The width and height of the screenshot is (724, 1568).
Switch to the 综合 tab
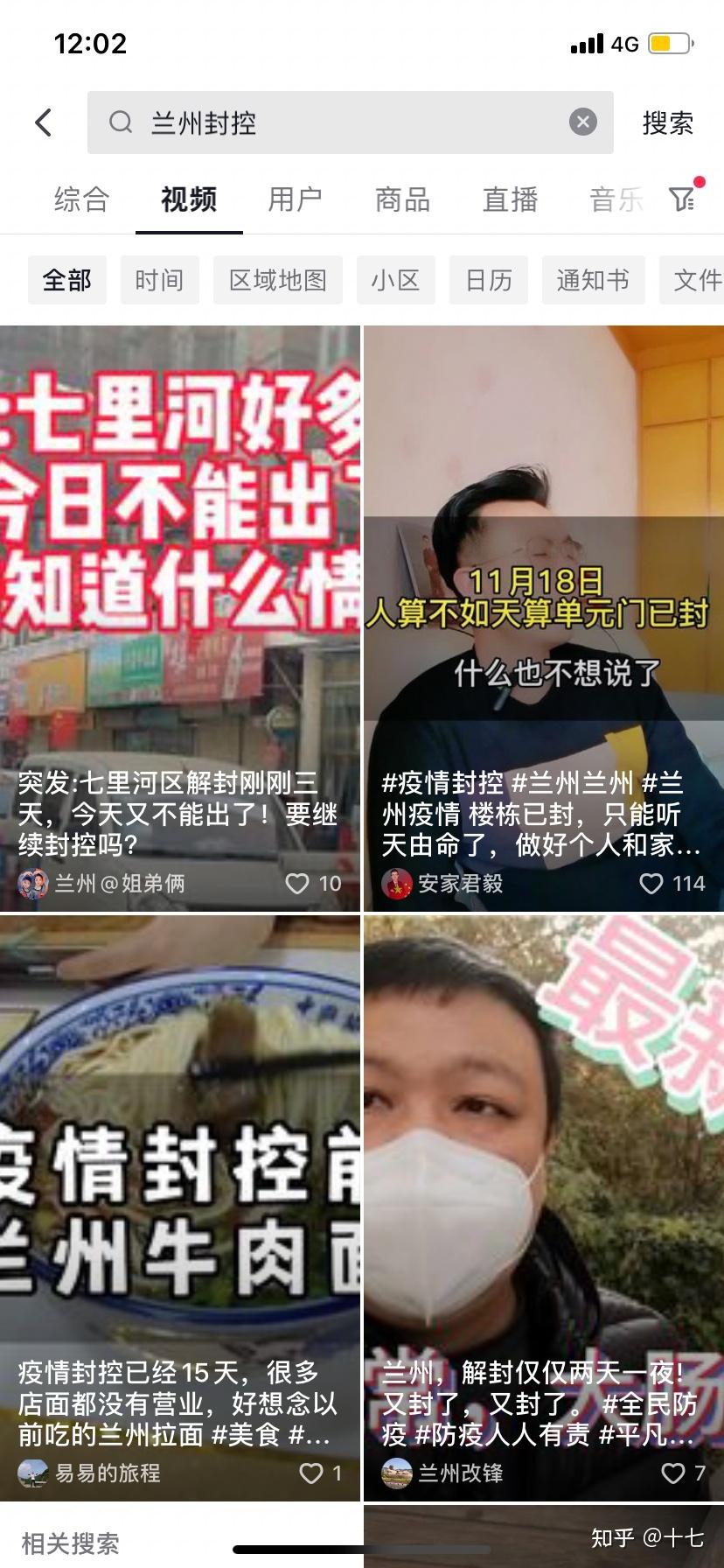coord(81,199)
